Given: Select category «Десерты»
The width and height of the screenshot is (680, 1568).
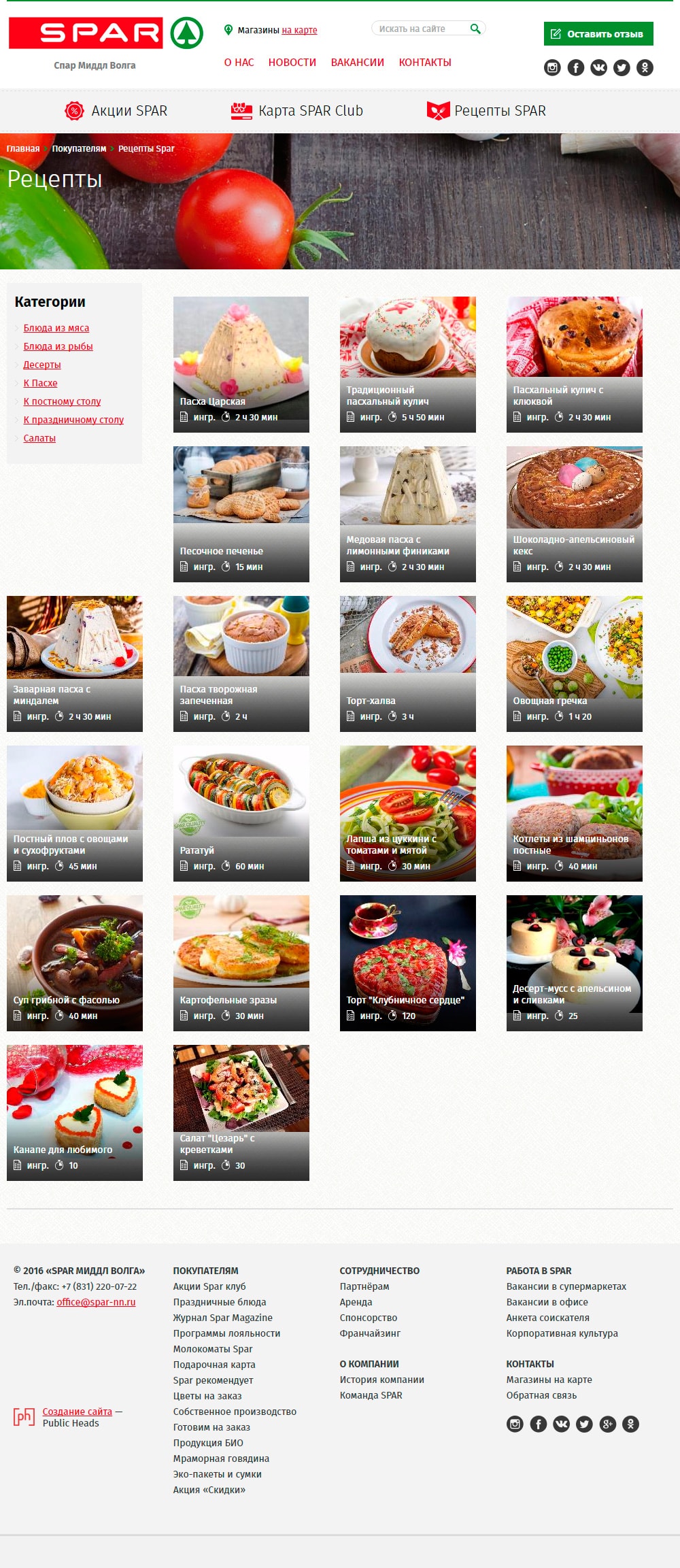Looking at the screenshot, I should (42, 365).
